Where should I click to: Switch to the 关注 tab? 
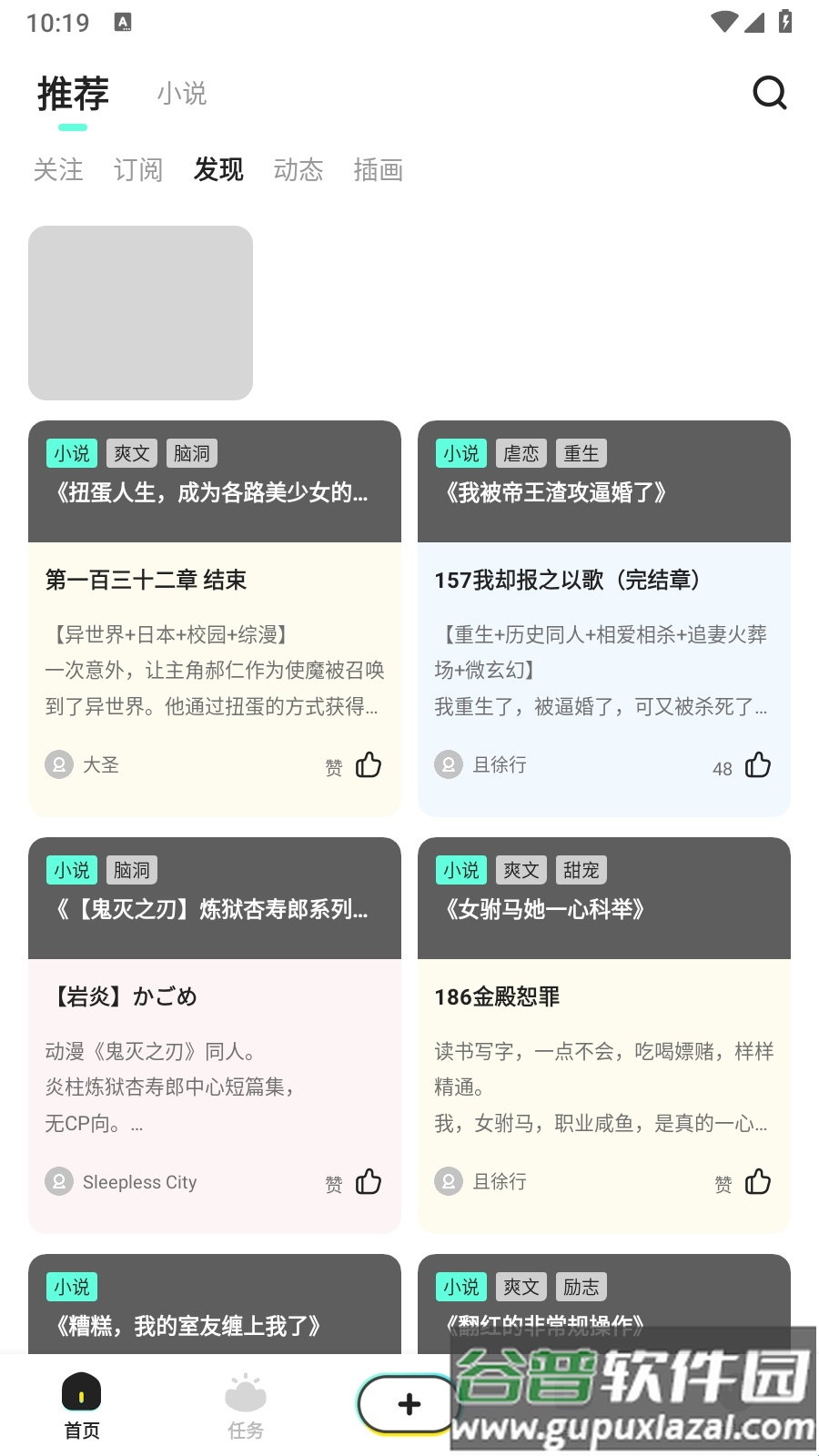58,169
